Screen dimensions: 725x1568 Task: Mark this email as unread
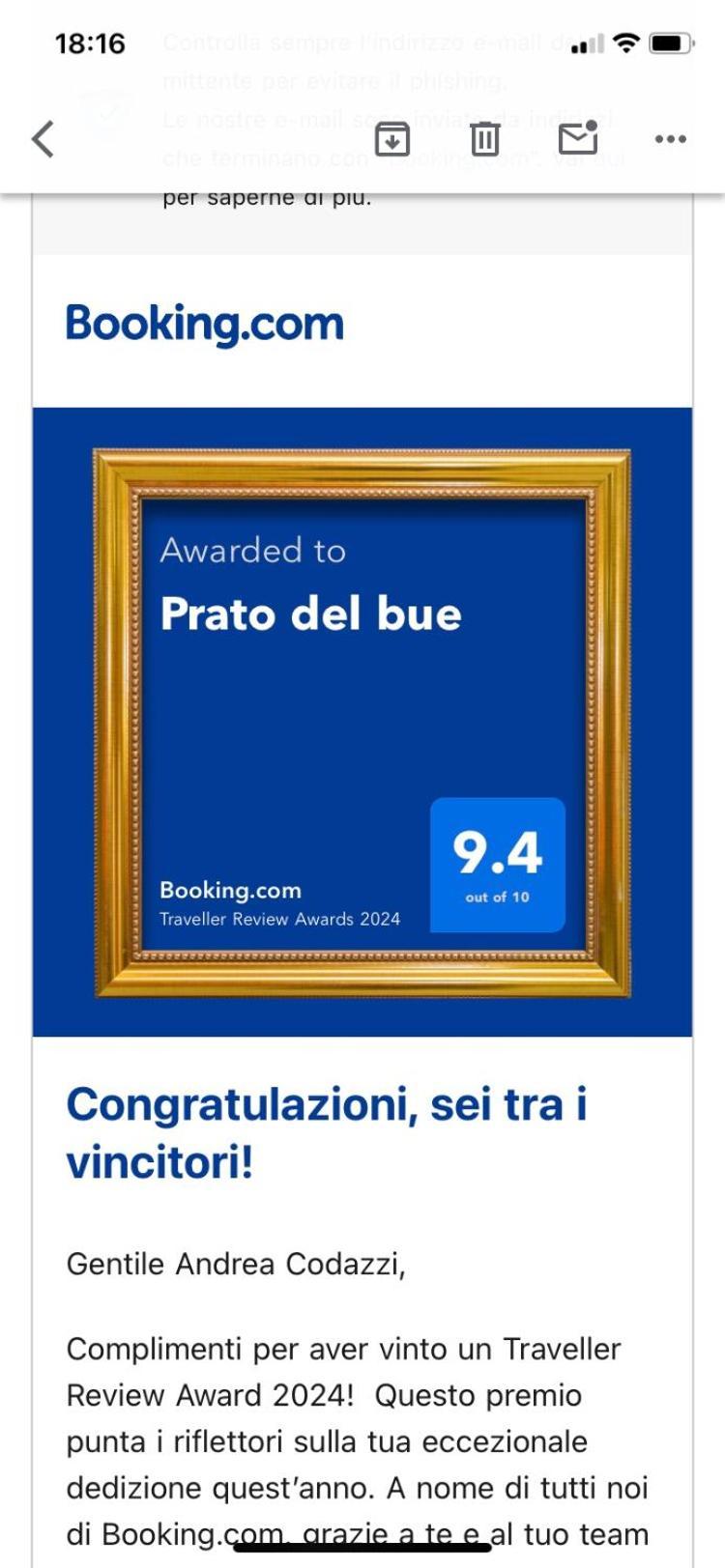pos(578,138)
